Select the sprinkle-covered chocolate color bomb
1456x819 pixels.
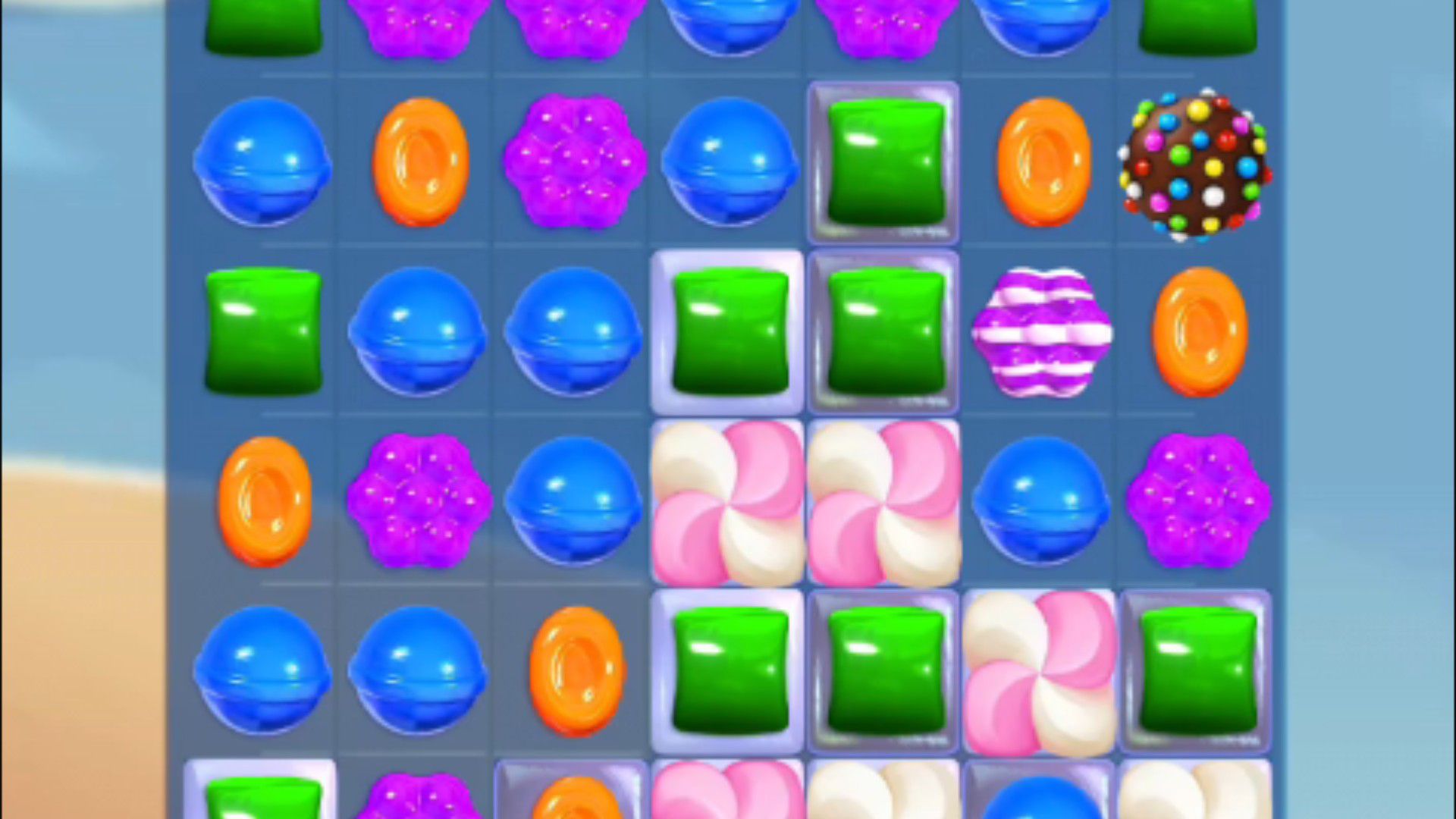tap(1194, 165)
